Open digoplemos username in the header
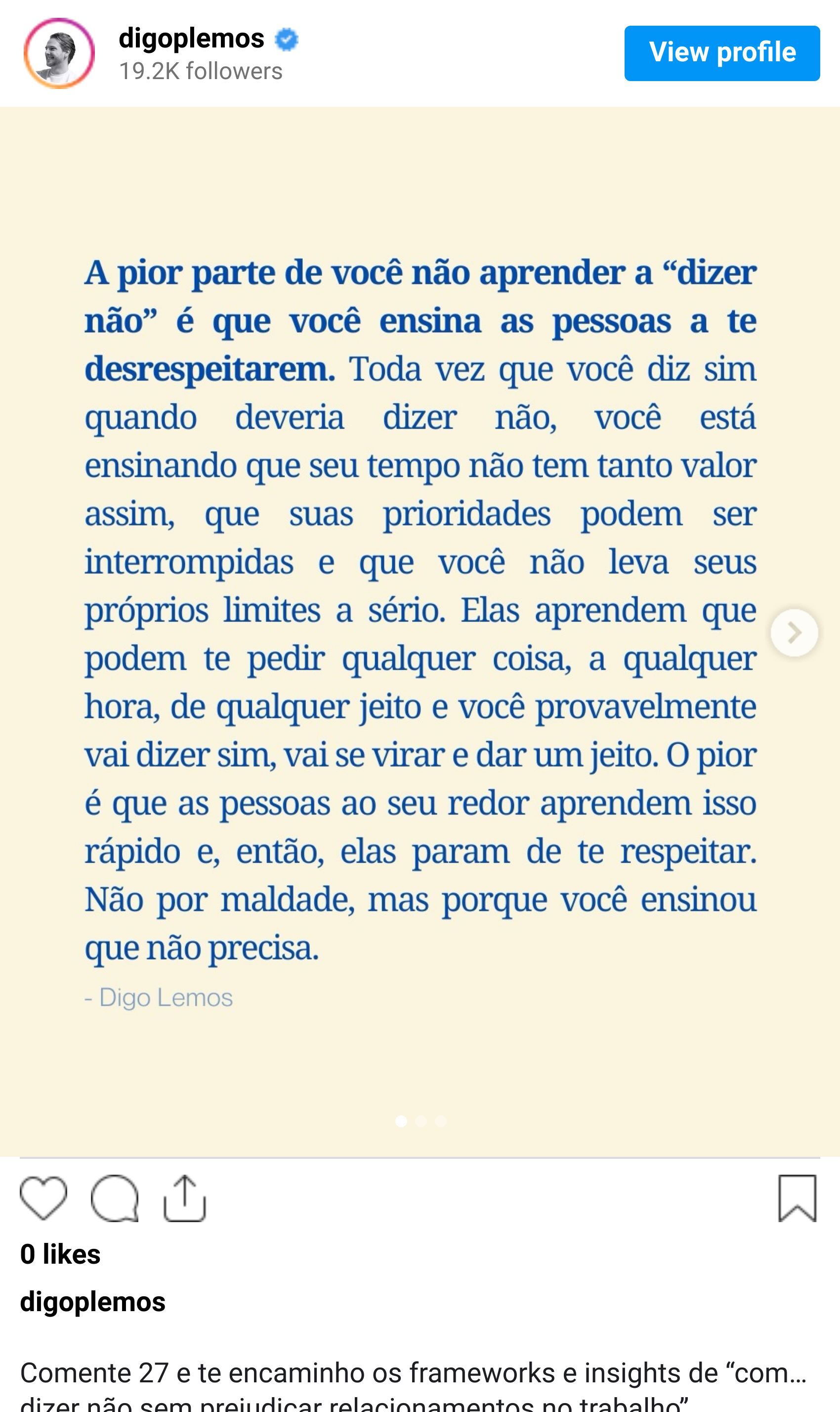Viewport: 840px width, 1412px height. tap(191, 39)
